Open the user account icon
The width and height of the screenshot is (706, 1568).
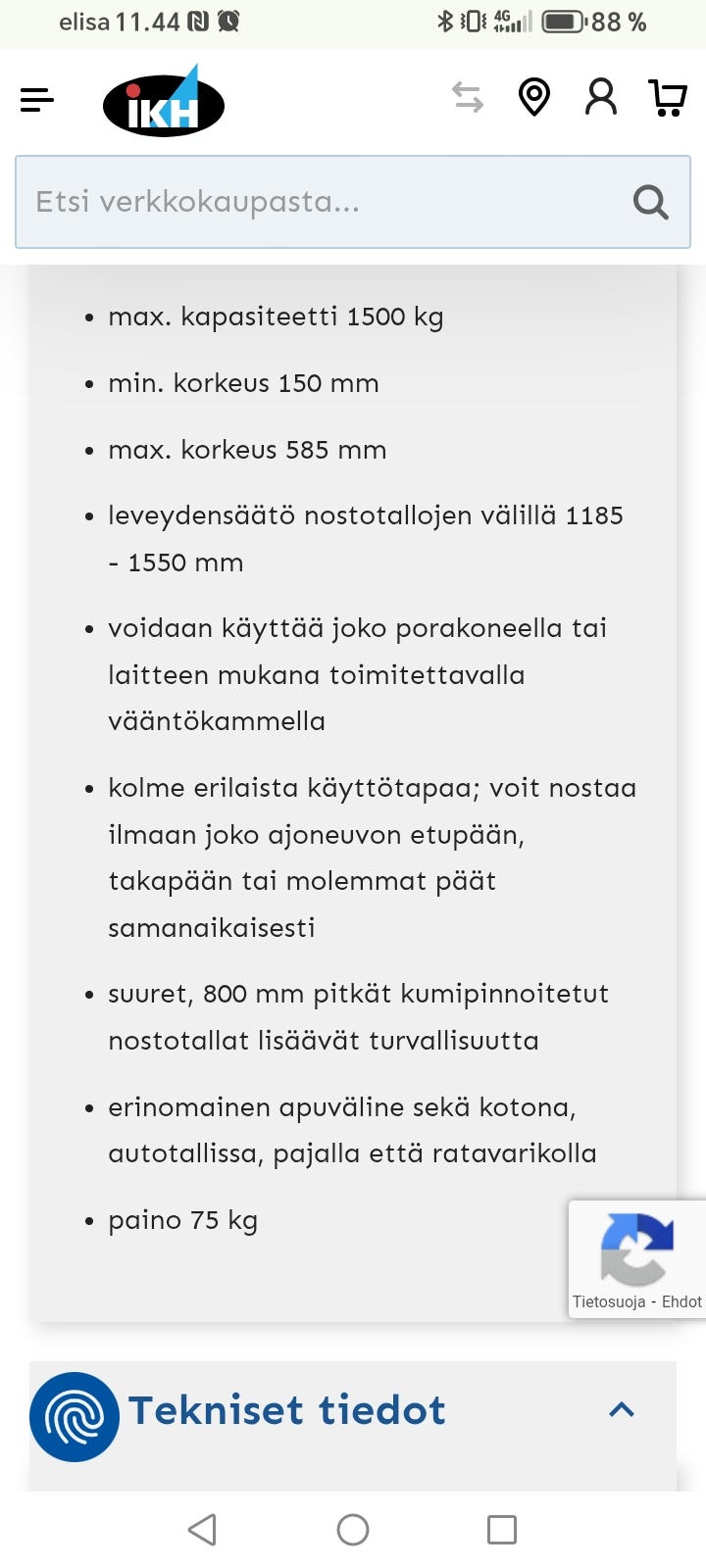pyautogui.click(x=601, y=97)
